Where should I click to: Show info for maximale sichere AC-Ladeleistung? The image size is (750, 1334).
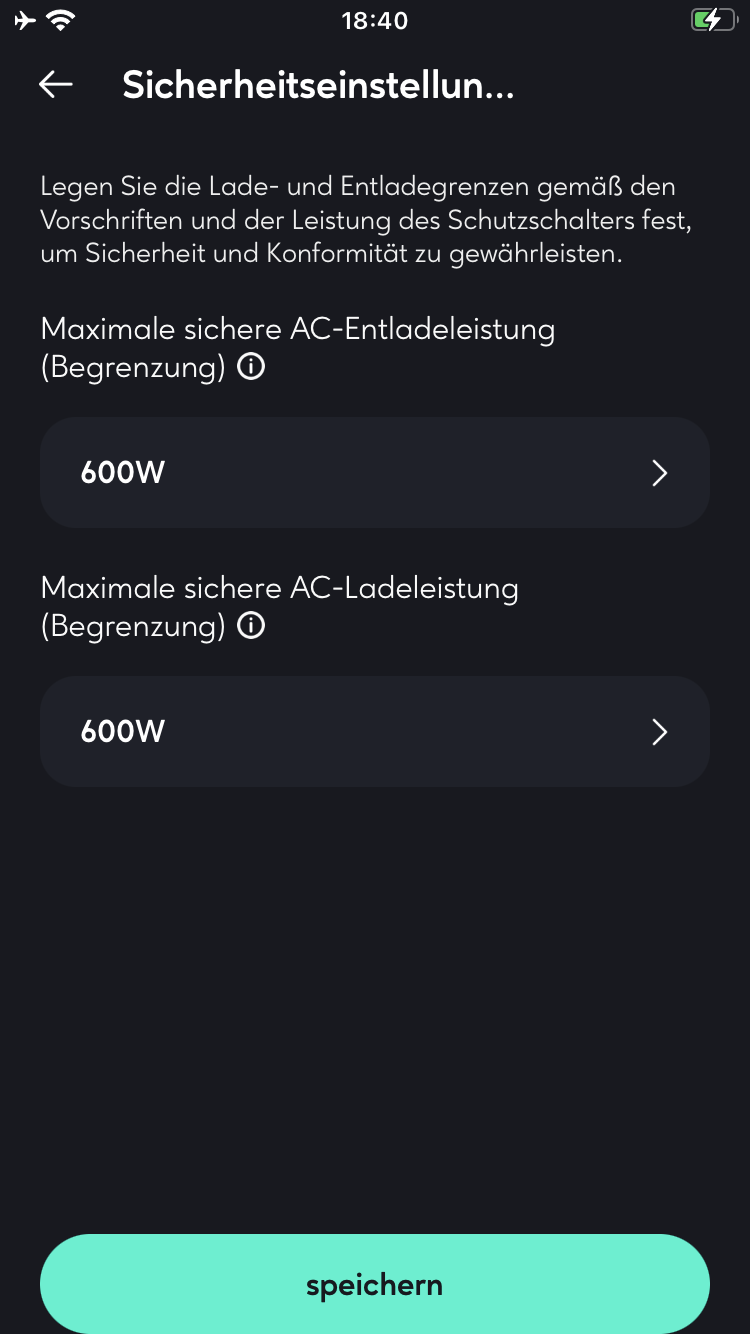click(x=251, y=627)
